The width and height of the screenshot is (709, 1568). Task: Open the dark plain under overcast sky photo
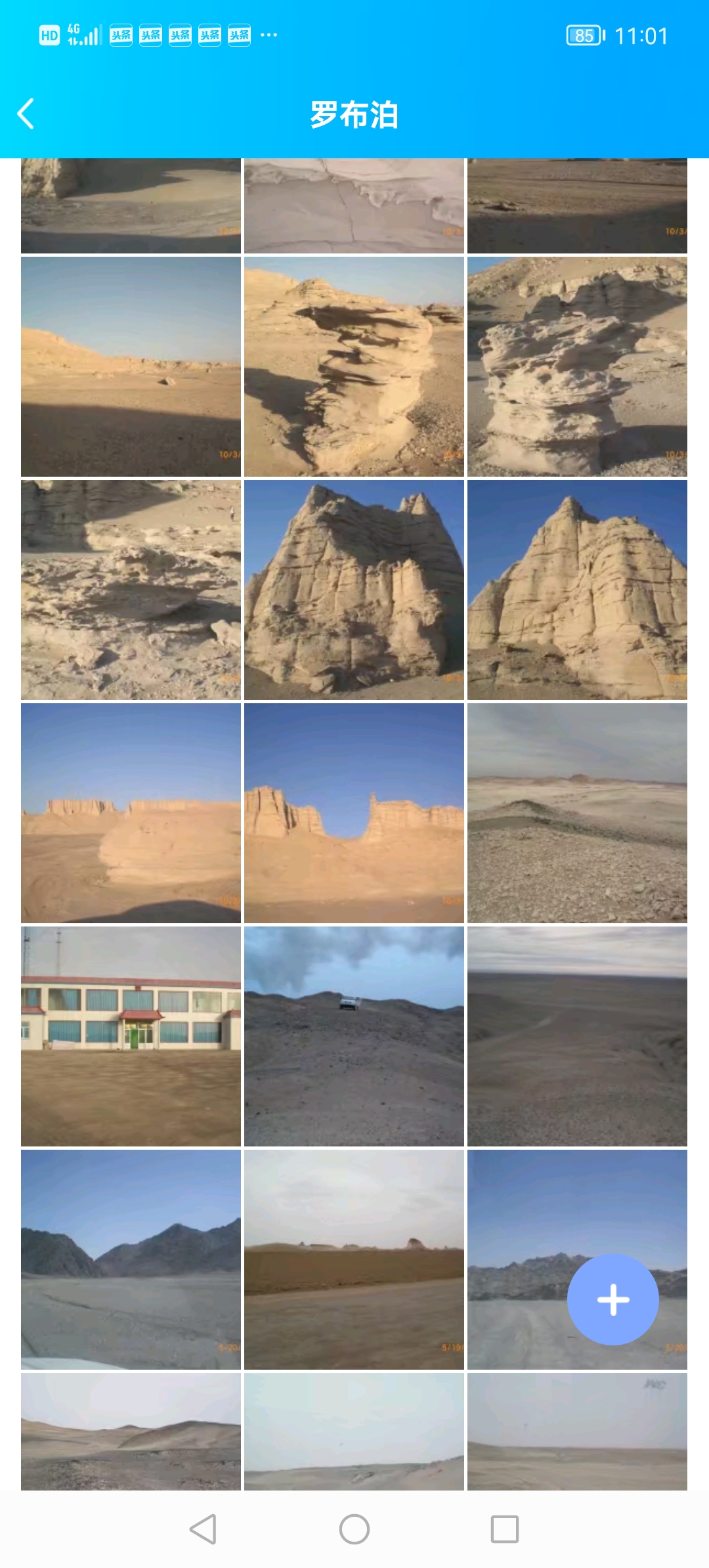pyautogui.click(x=577, y=1036)
